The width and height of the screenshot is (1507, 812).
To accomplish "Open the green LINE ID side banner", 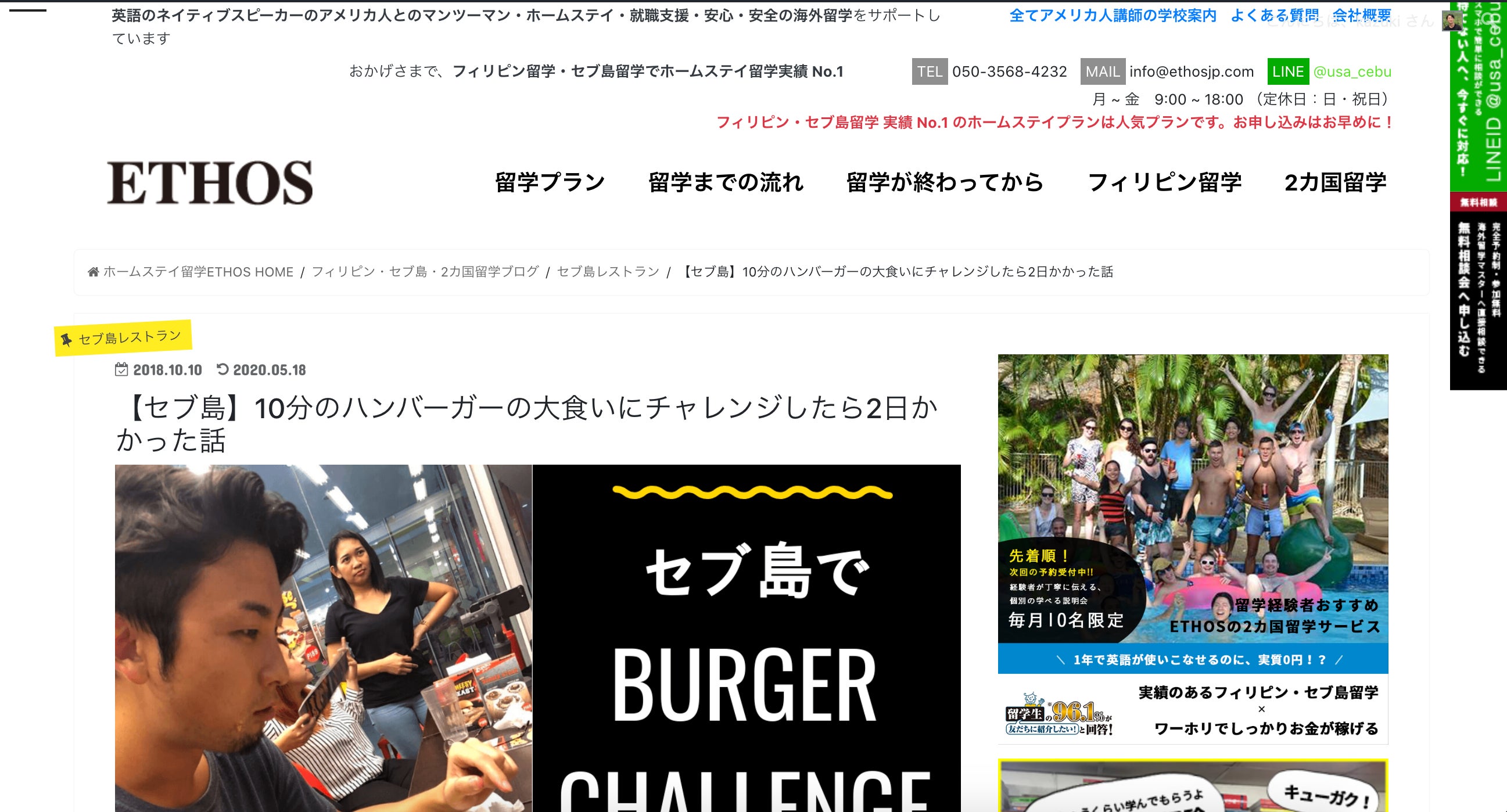I will click(x=1479, y=96).
